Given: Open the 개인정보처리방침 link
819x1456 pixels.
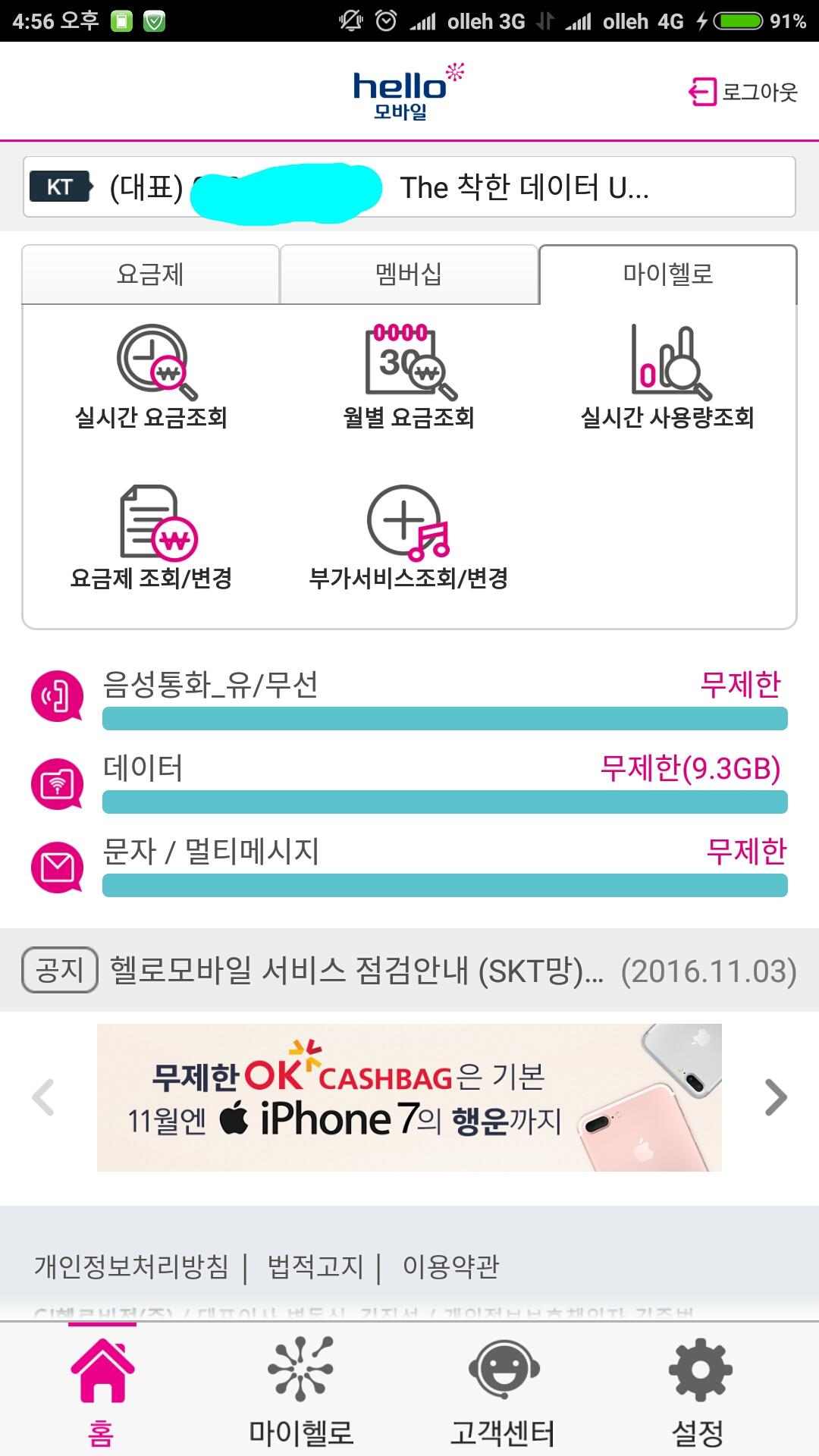Looking at the screenshot, I should pos(131,1266).
